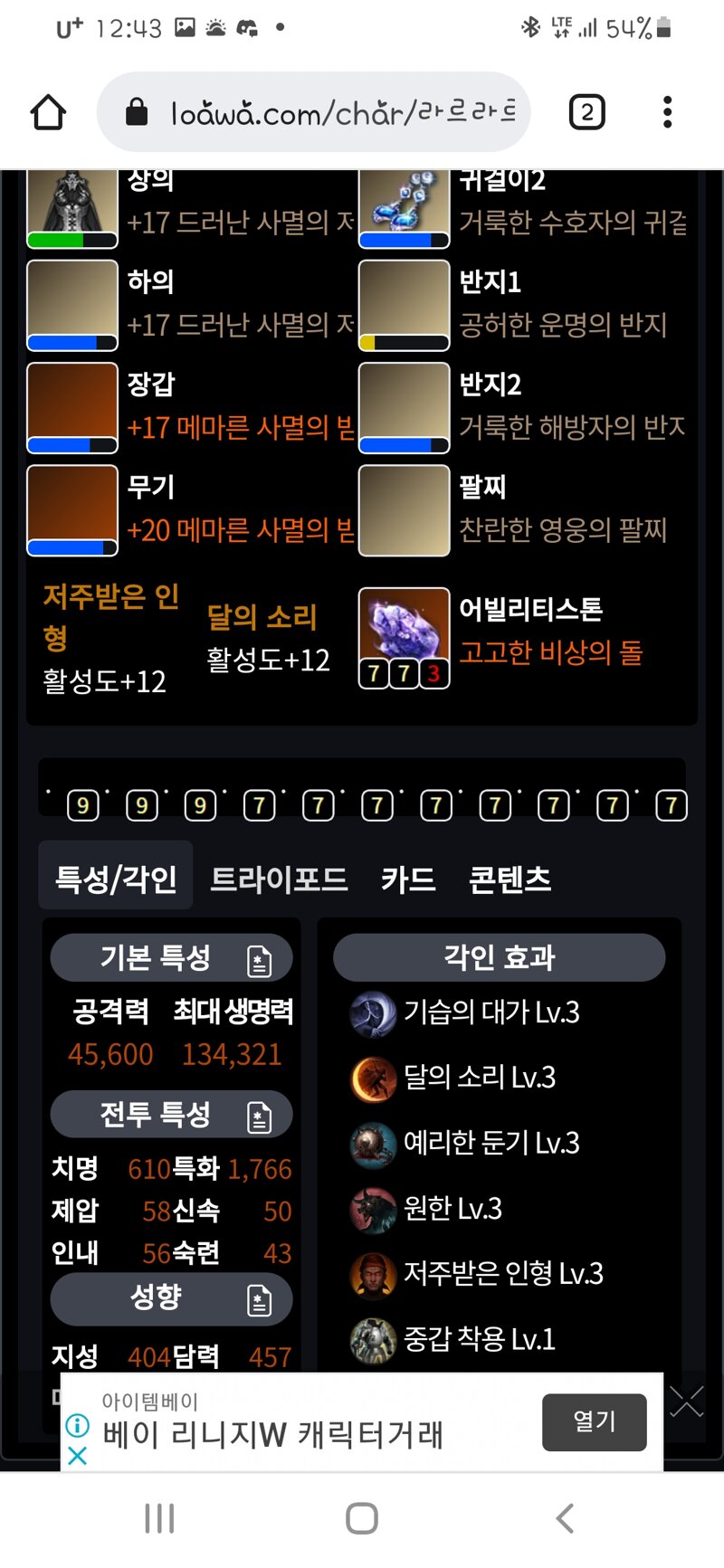Tap the loawa.com address bar
This screenshot has width=724, height=1568.
[x=326, y=113]
